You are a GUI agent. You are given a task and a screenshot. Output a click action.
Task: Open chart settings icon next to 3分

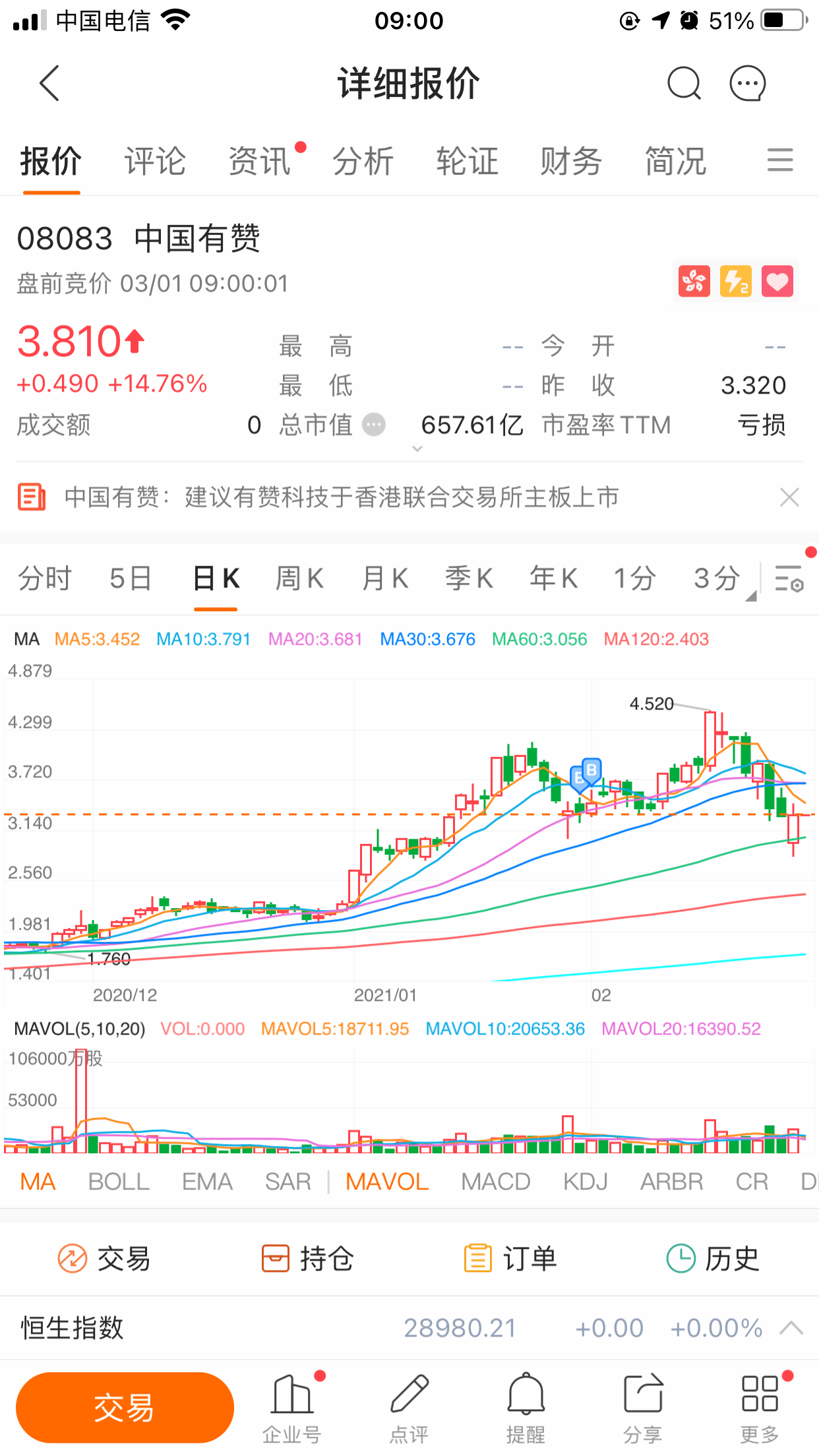coord(789,578)
